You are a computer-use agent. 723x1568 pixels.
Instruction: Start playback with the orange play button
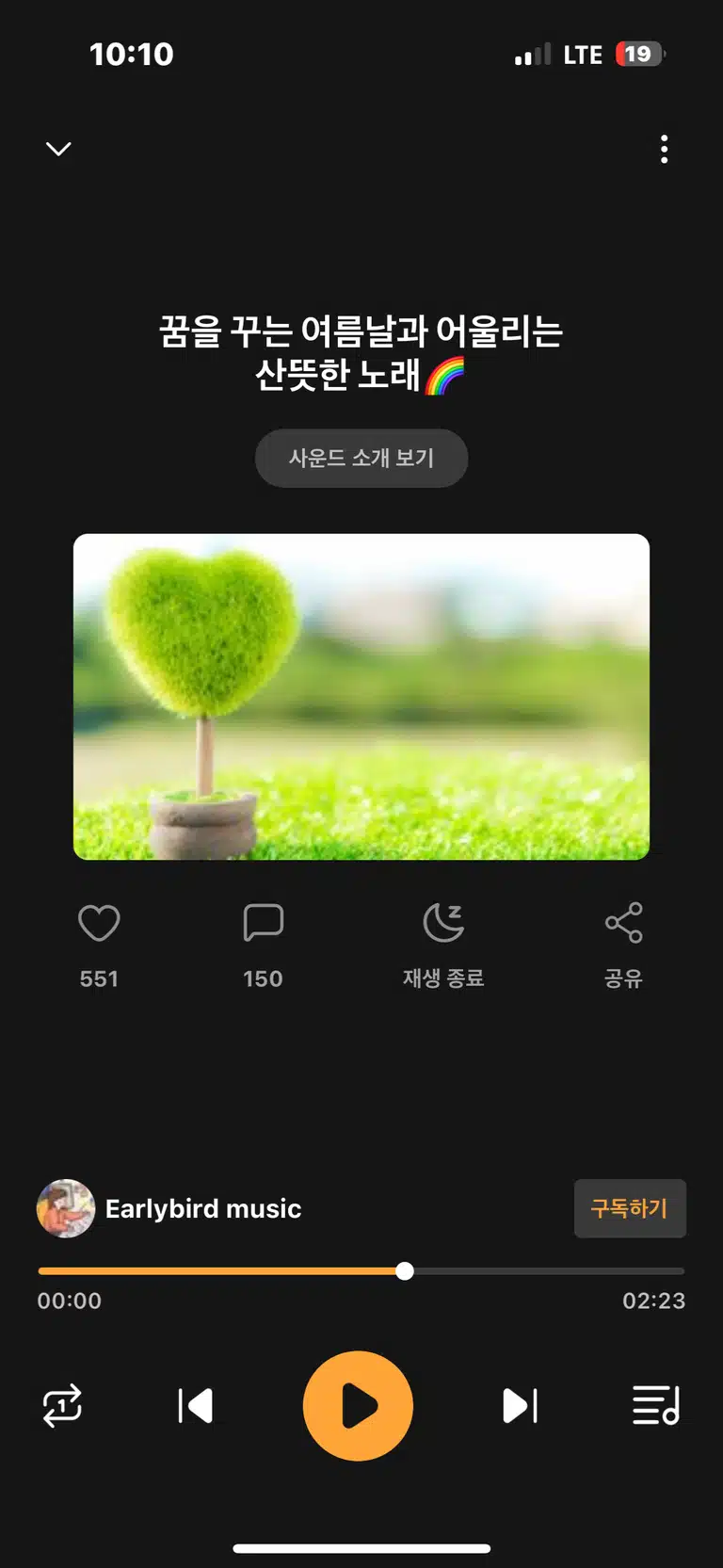[358, 1406]
